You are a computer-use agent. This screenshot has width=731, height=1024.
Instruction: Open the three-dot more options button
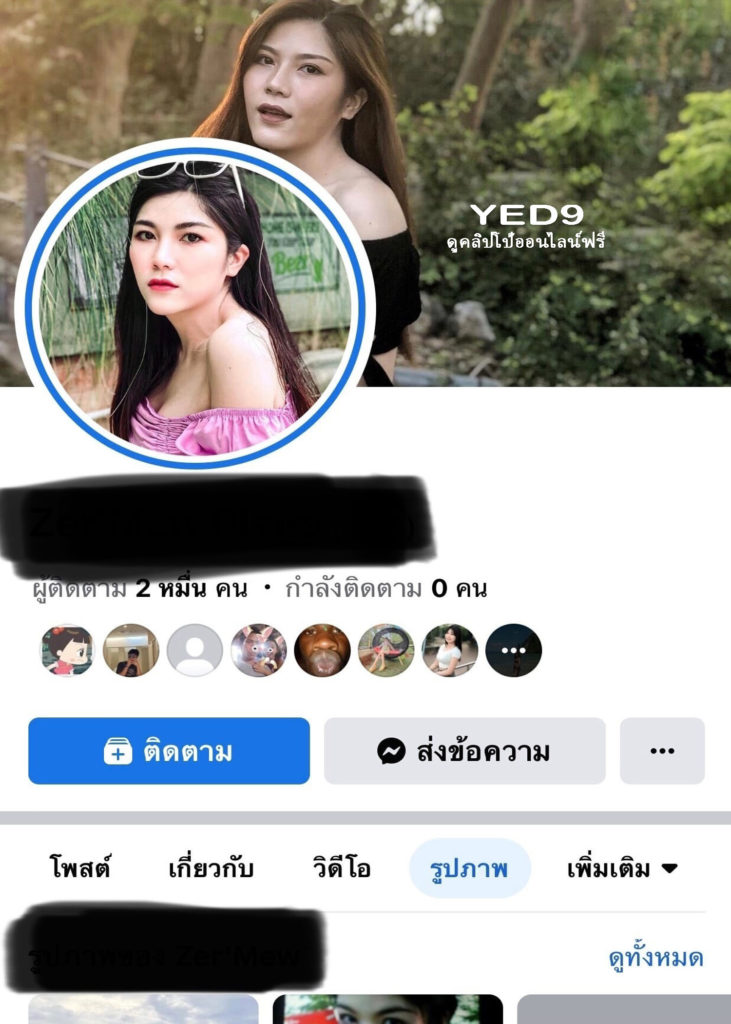click(662, 751)
